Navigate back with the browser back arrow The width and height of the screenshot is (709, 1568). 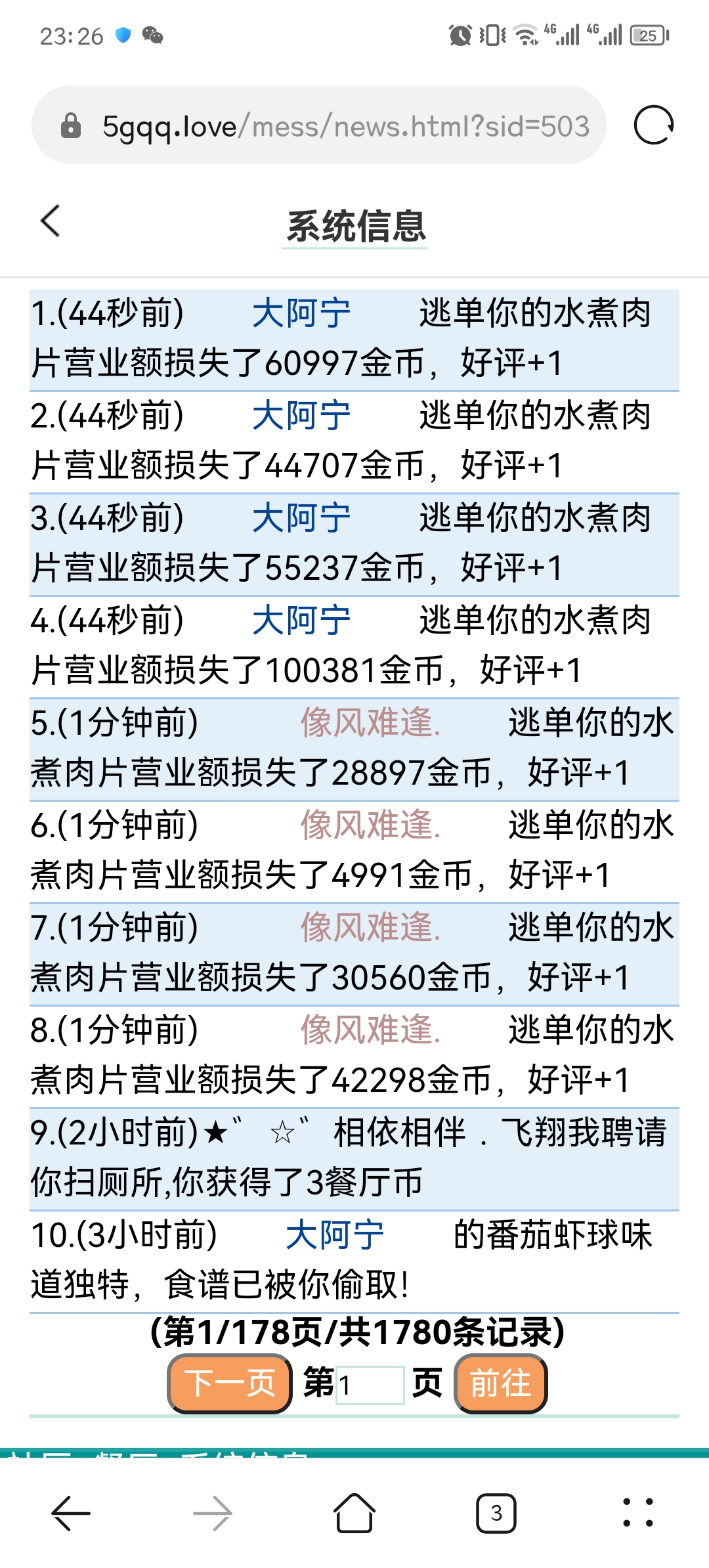[x=71, y=1514]
